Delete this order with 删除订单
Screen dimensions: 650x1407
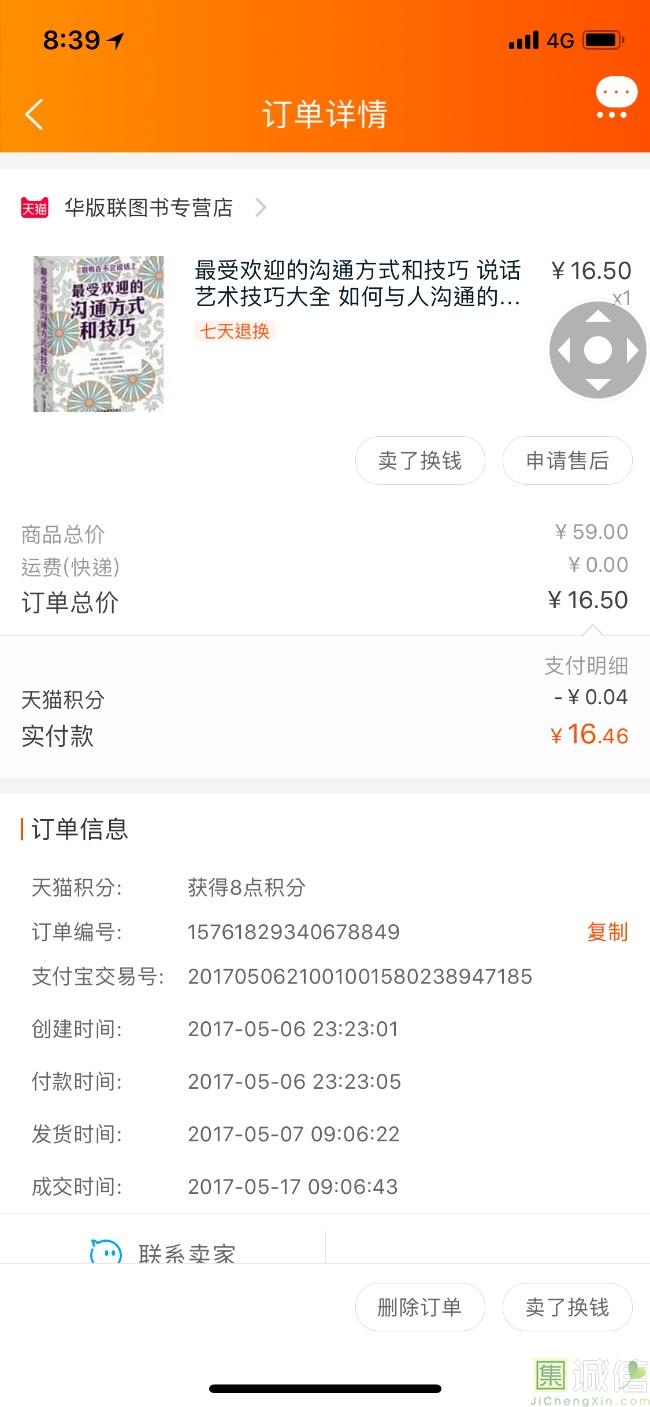coord(420,1307)
